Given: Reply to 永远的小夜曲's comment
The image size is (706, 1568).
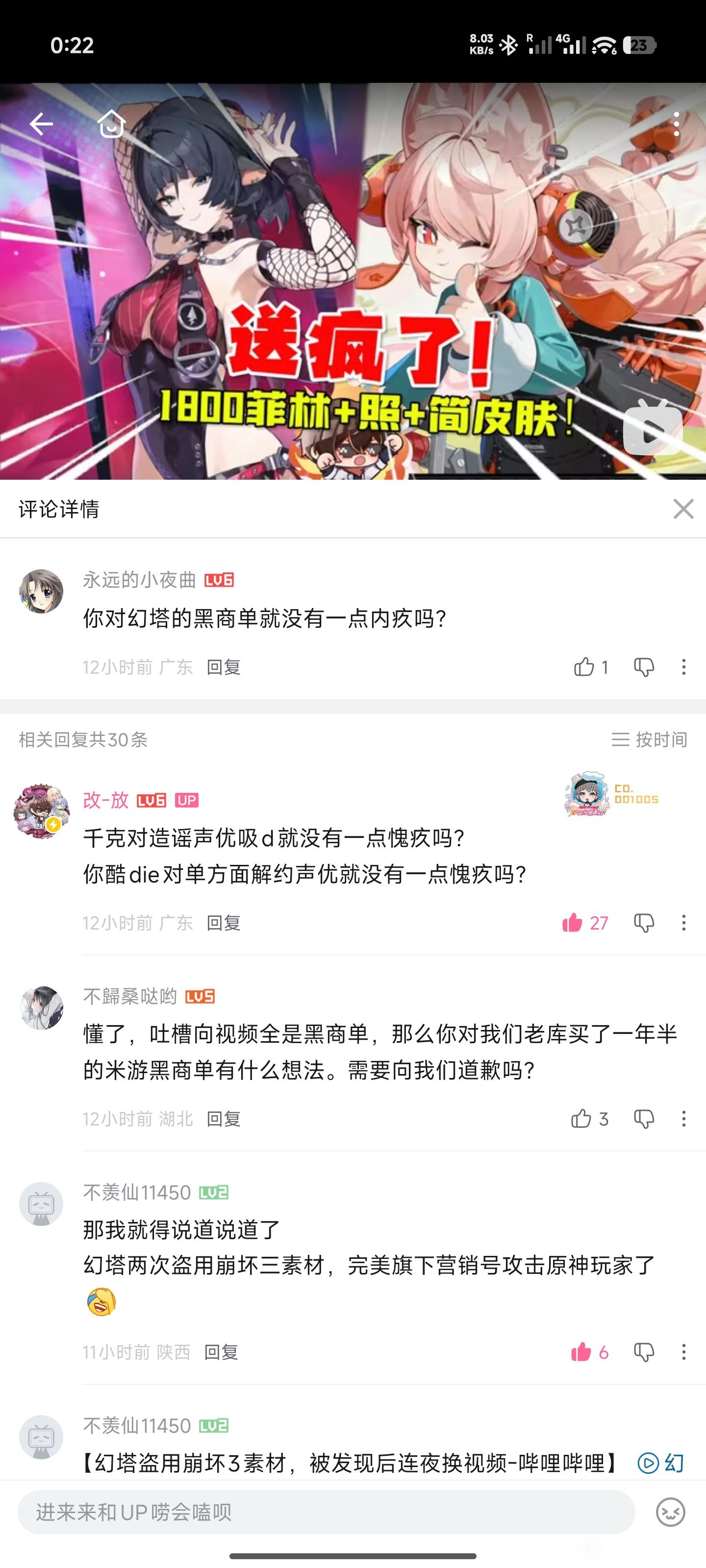Looking at the screenshot, I should click(223, 667).
